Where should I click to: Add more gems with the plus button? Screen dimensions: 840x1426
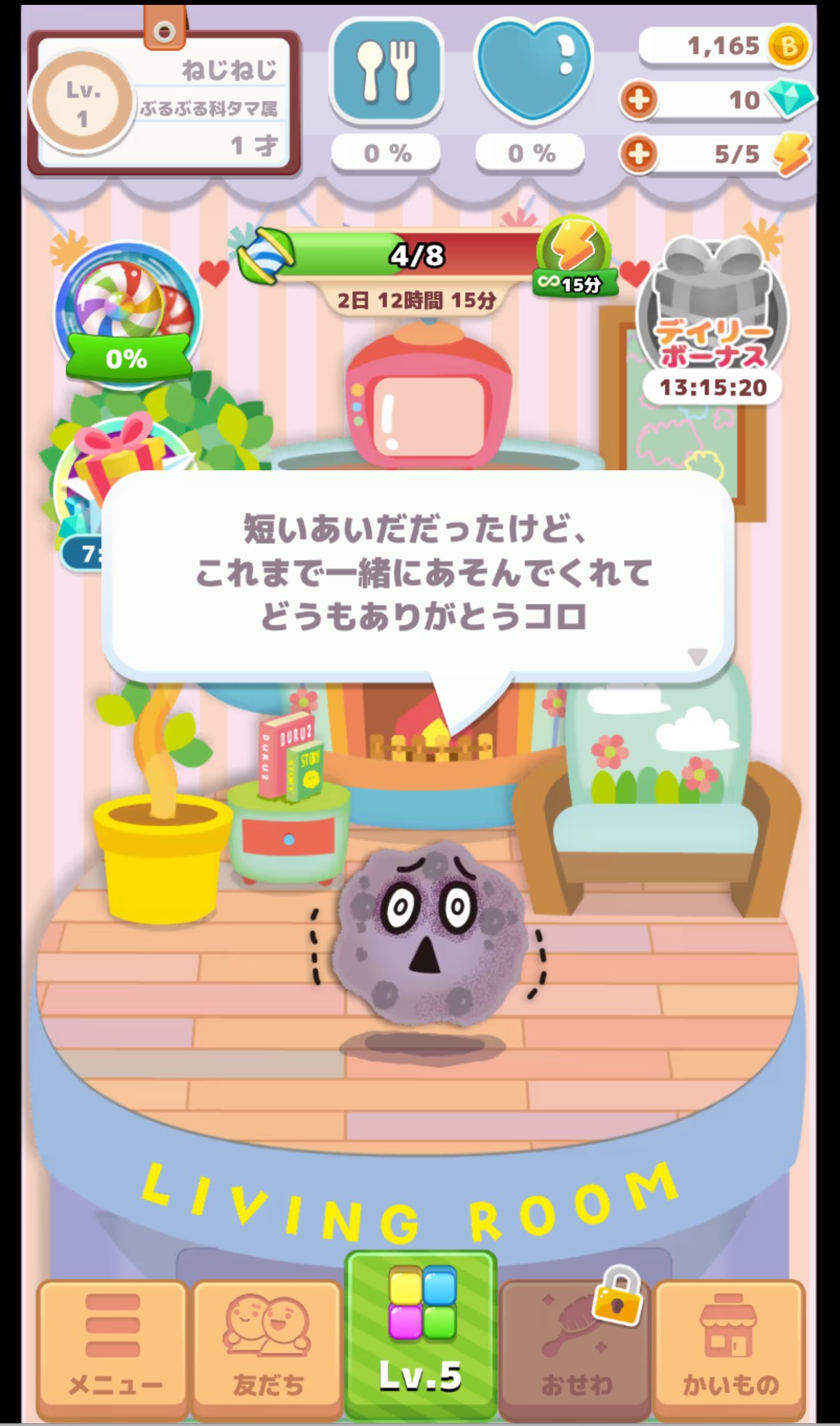click(x=638, y=100)
